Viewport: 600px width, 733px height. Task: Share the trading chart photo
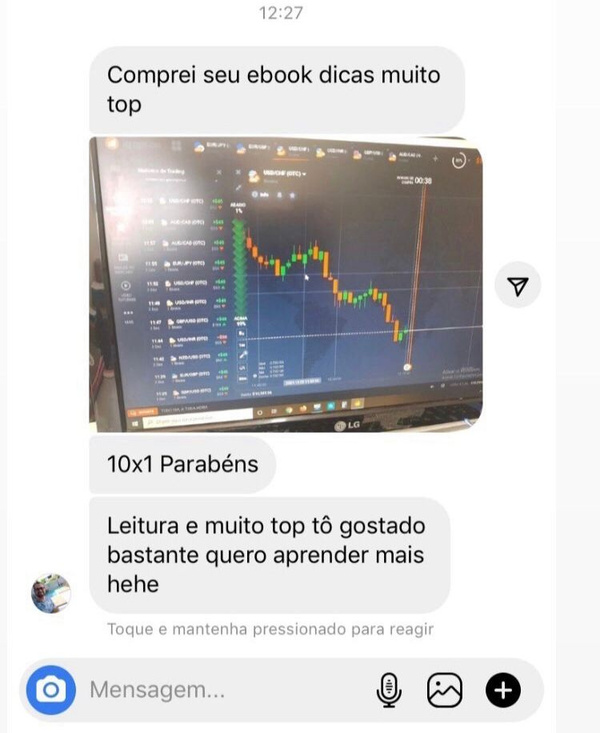(x=517, y=287)
